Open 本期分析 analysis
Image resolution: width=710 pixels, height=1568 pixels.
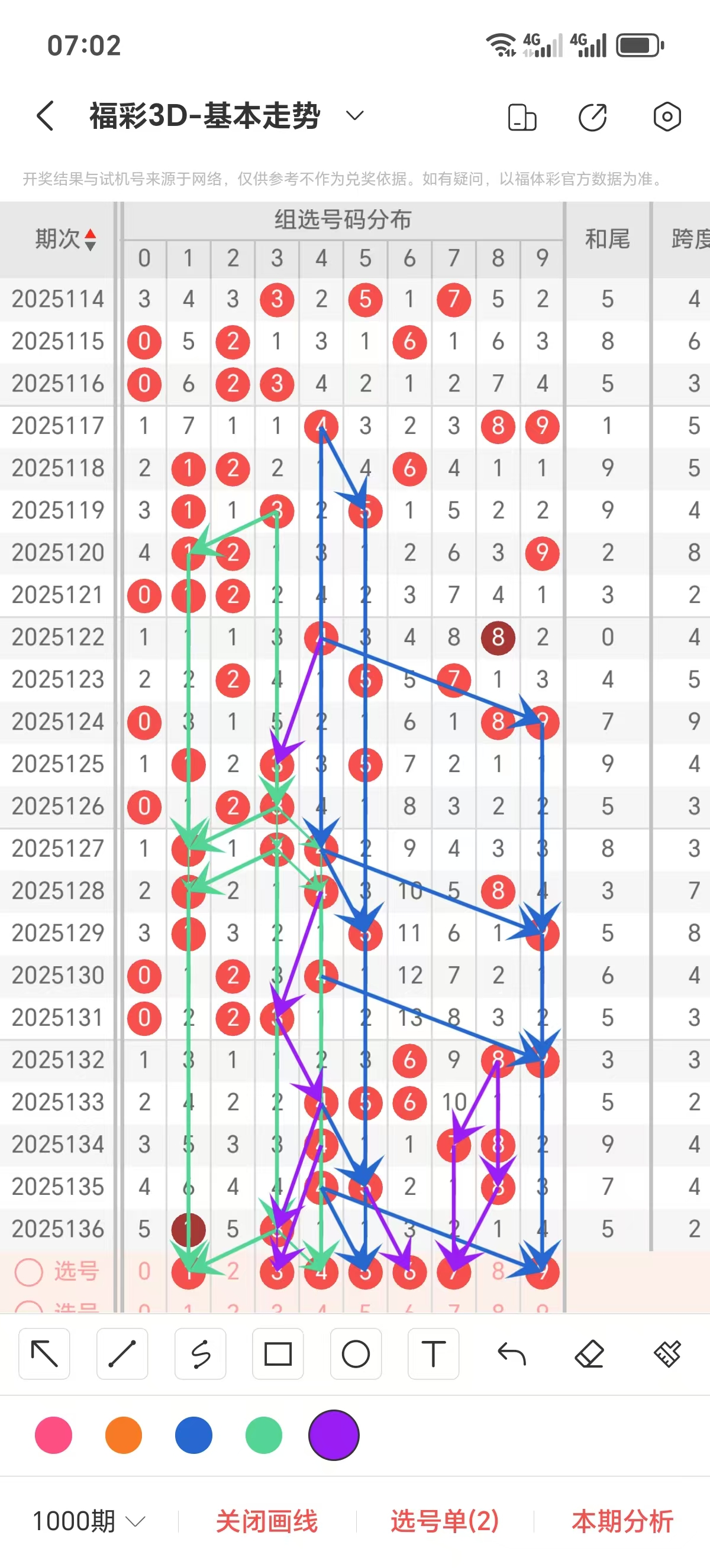tap(622, 1521)
